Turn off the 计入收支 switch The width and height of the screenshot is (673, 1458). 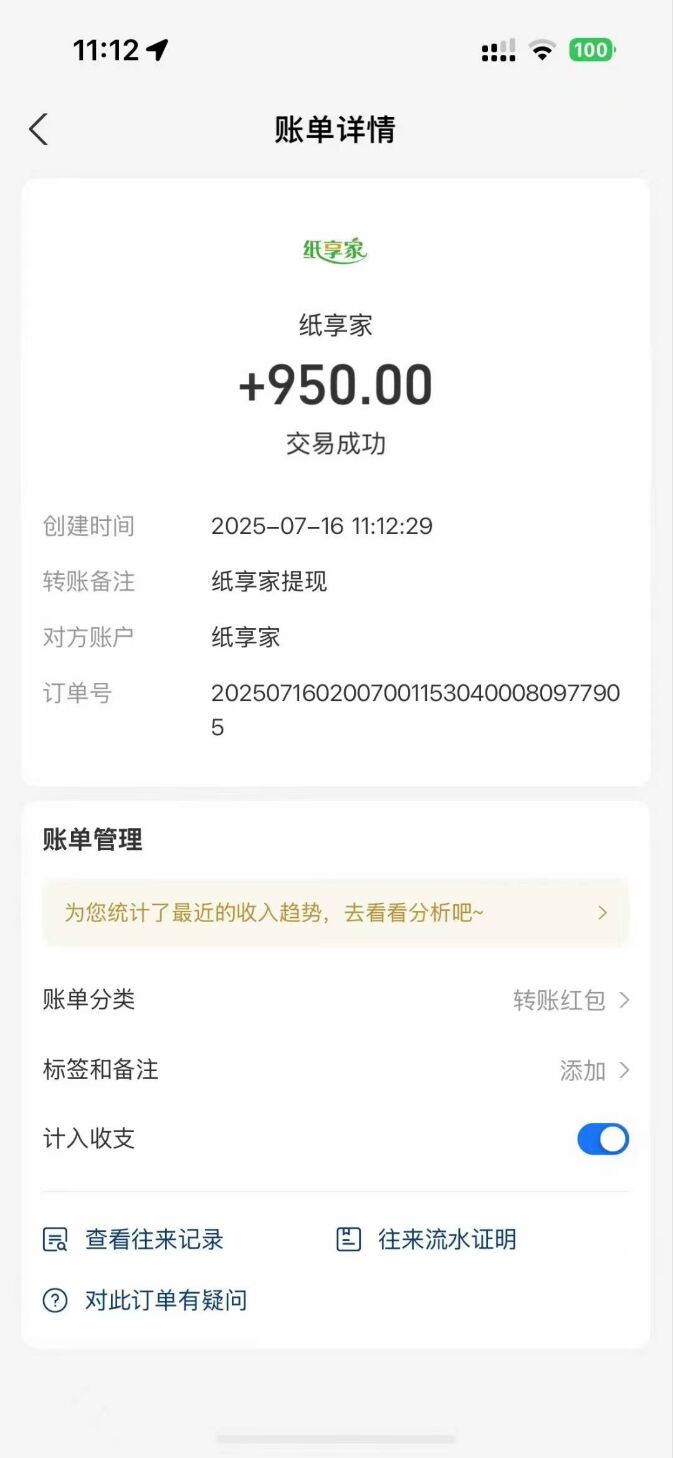603,1139
